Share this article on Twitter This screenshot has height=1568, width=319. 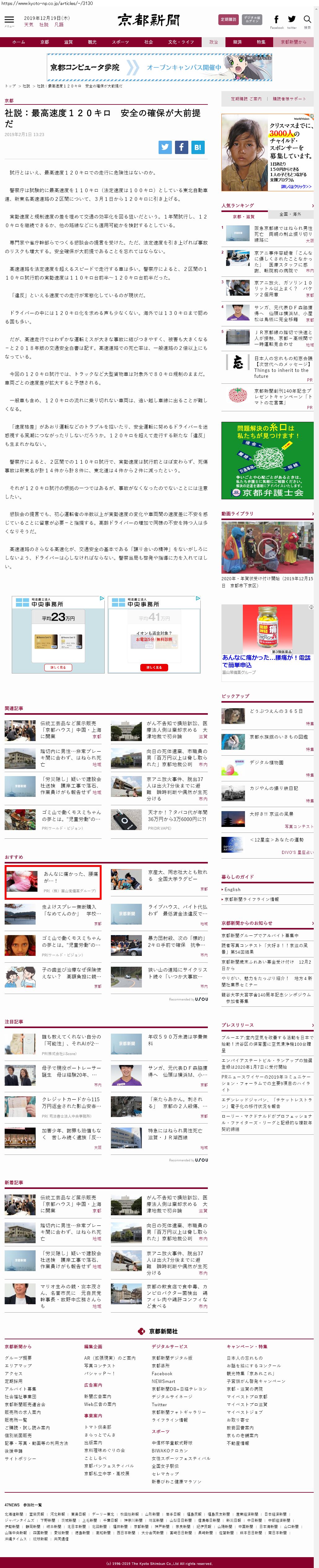(x=165, y=147)
